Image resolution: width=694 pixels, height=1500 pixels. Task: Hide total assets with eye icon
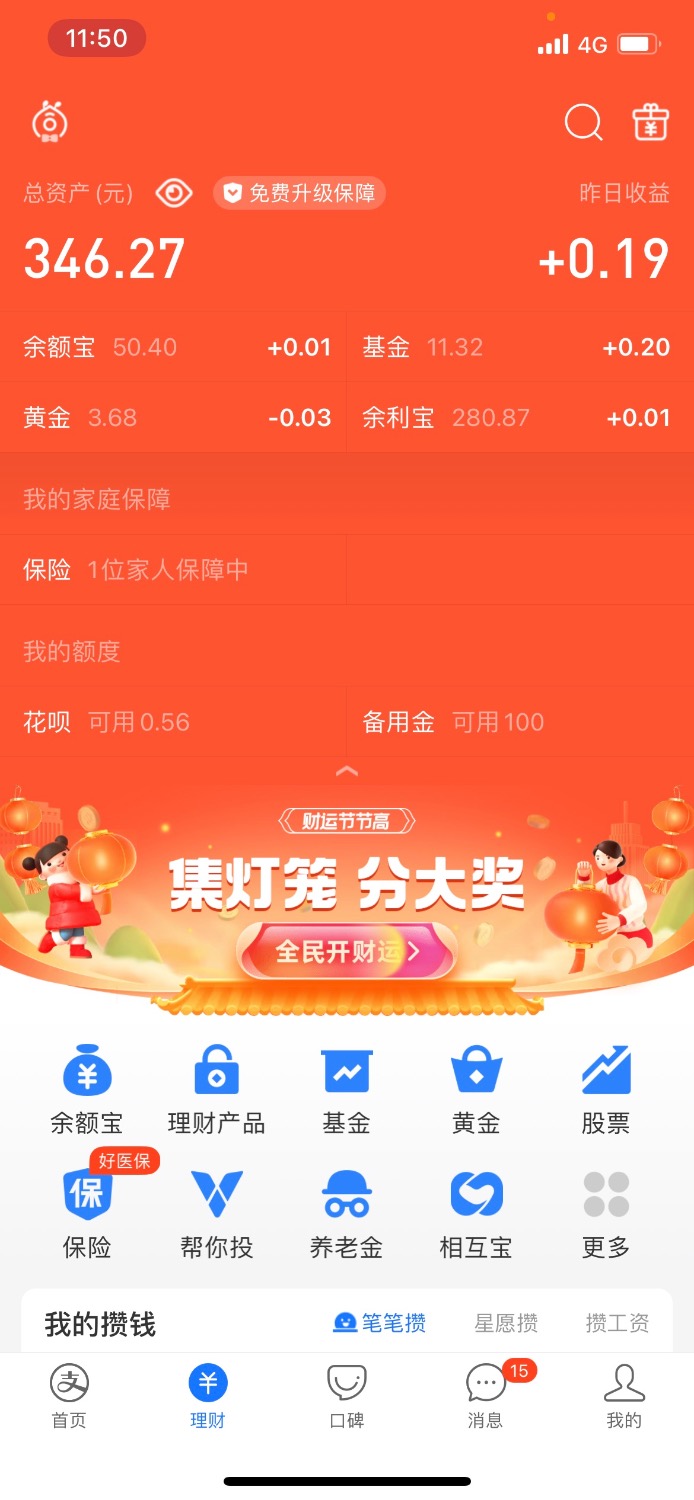click(174, 193)
